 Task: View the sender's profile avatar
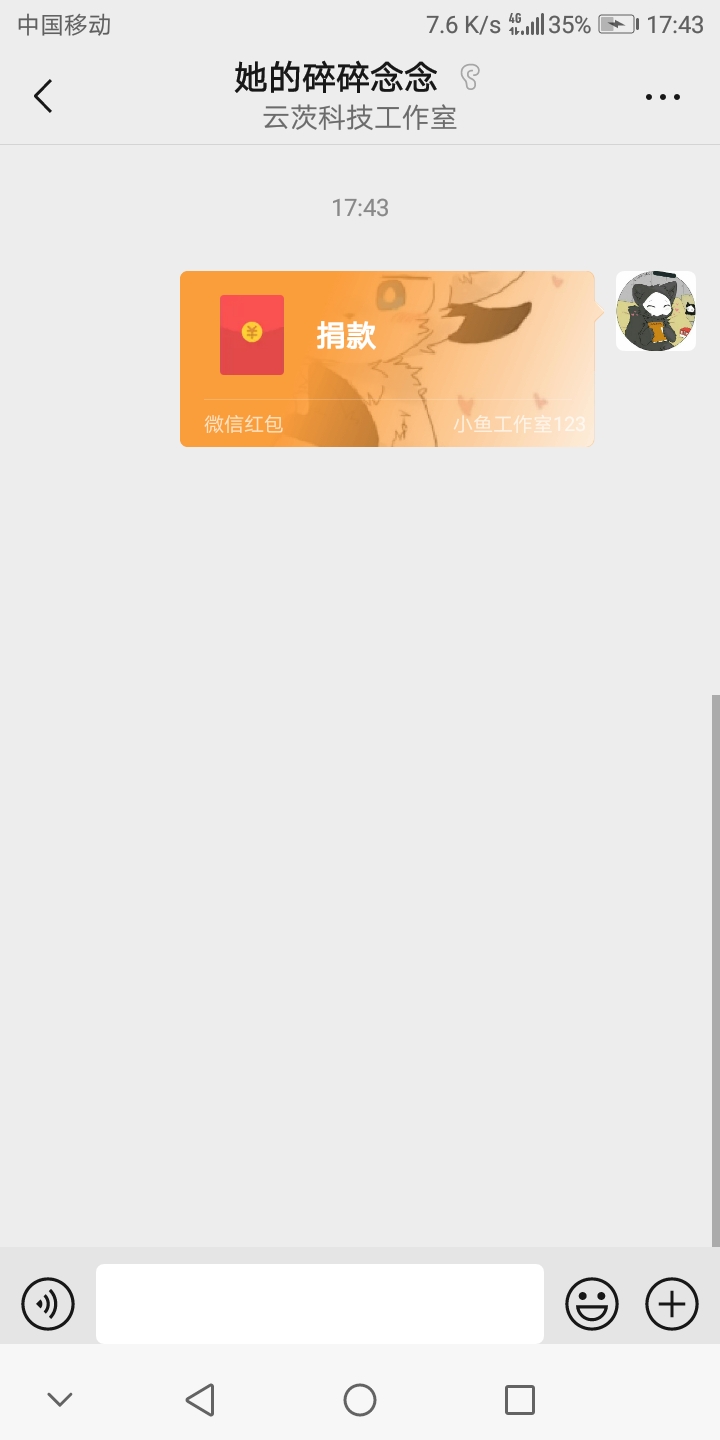pos(655,311)
